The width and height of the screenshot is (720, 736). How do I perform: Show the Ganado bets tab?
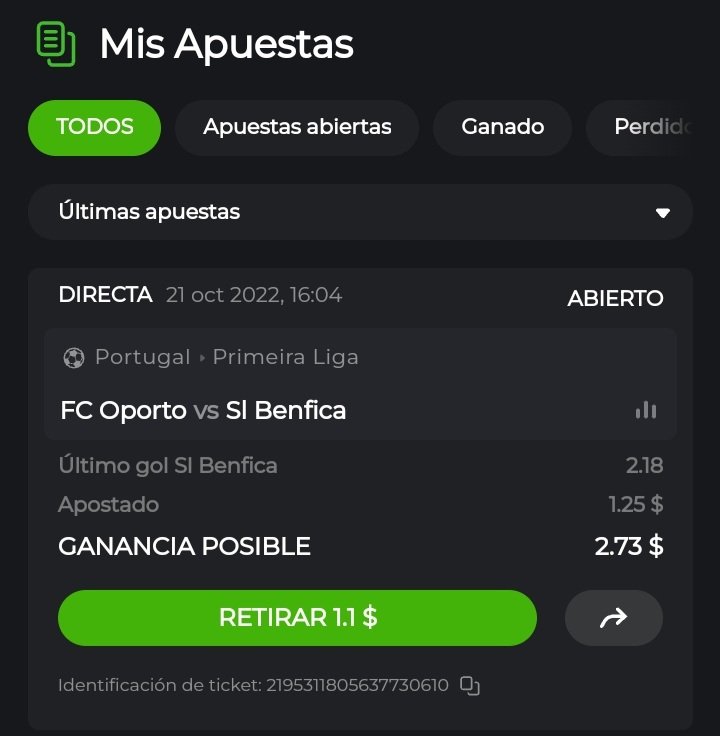(x=502, y=127)
